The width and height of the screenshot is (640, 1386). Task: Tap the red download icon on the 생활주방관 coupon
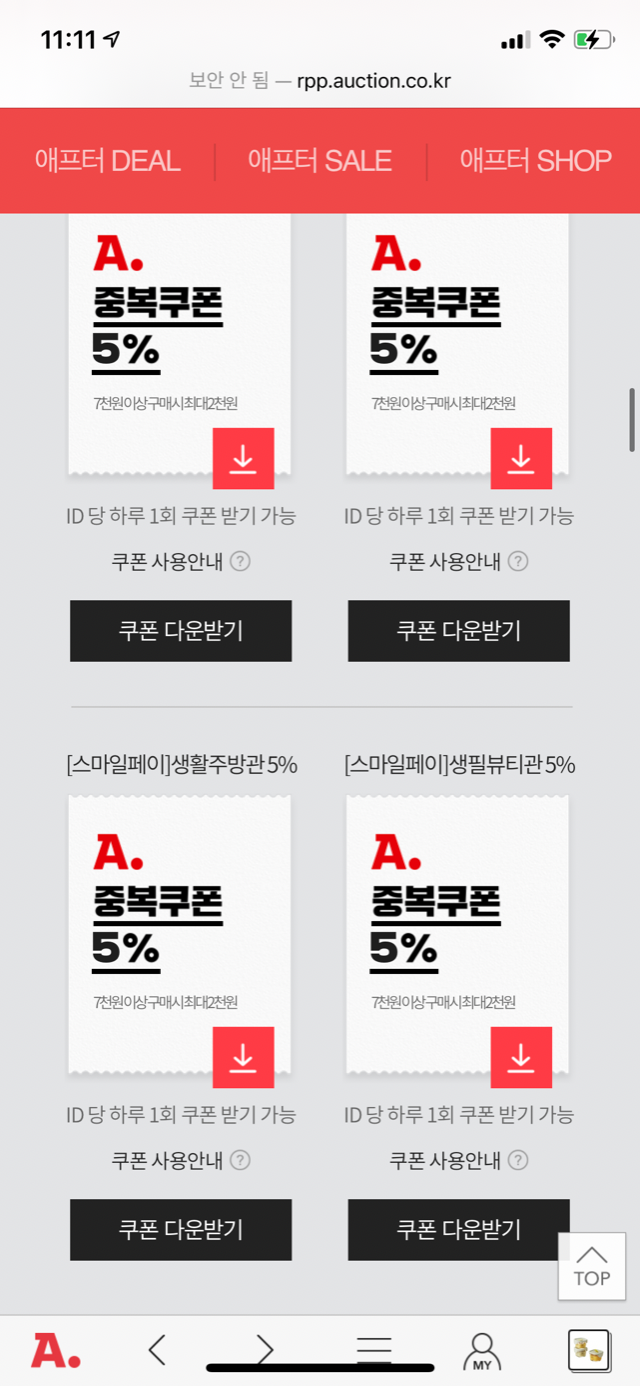click(243, 1058)
